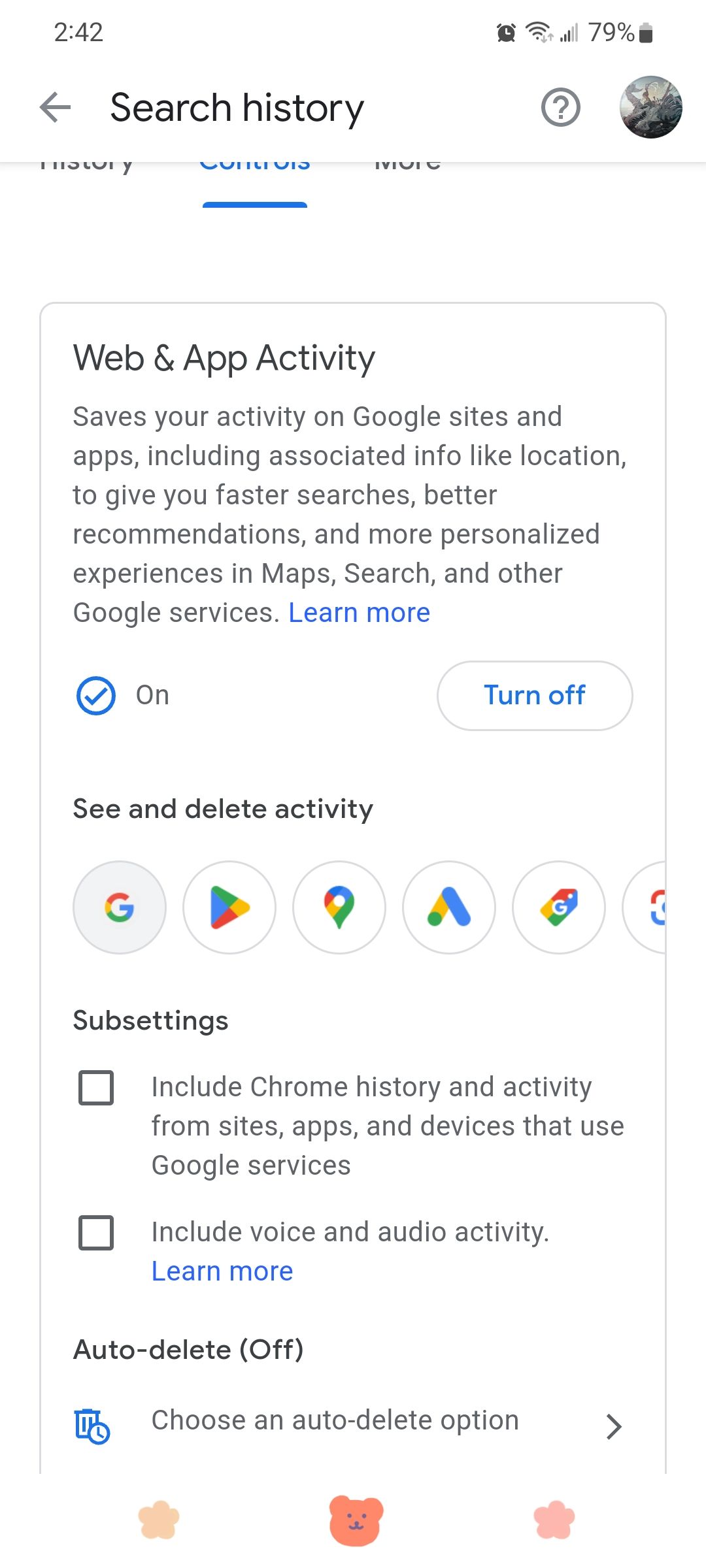This screenshot has height=1568, width=706.
Task: Enable Include Chrome history subsetting
Action: pyautogui.click(x=95, y=1088)
